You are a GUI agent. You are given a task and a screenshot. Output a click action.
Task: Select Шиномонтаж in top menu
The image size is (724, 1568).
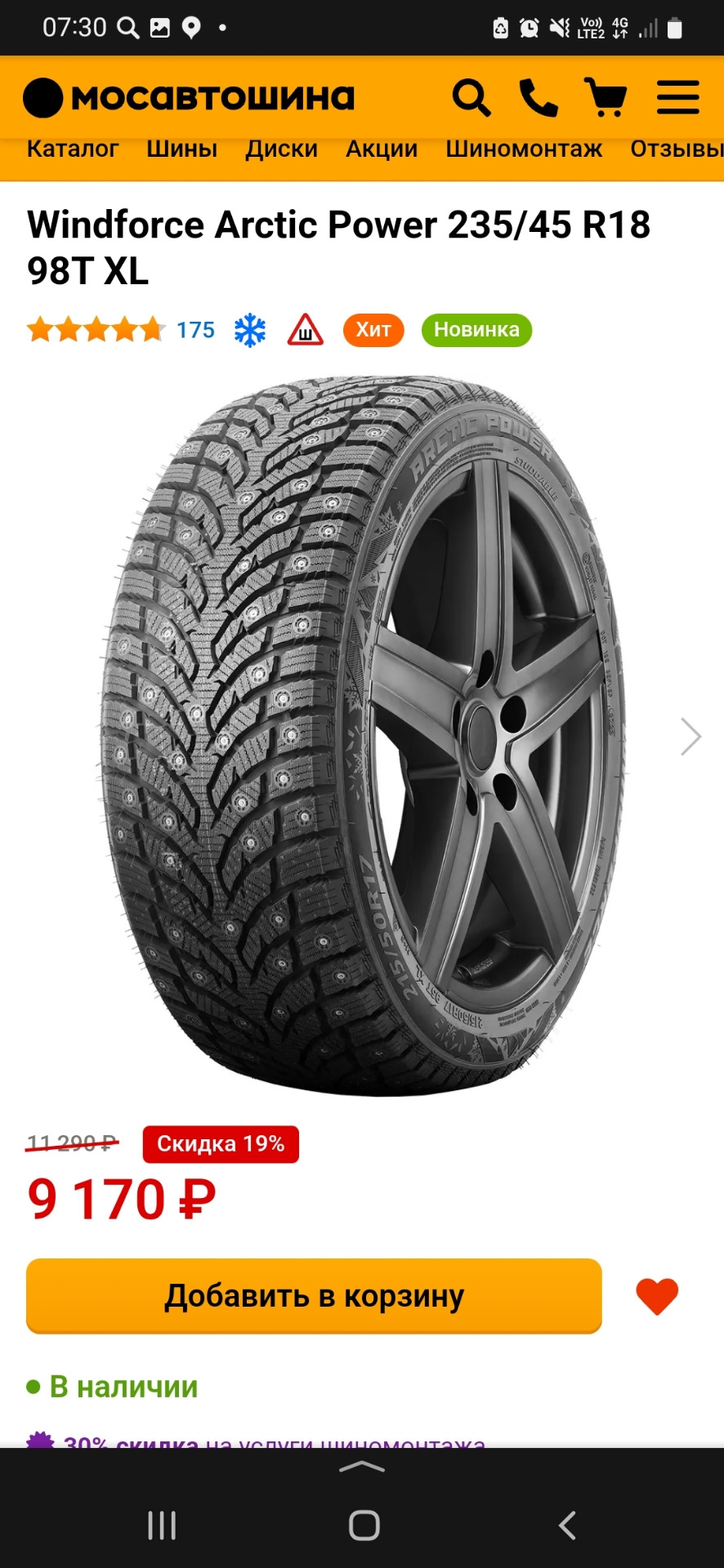(524, 149)
